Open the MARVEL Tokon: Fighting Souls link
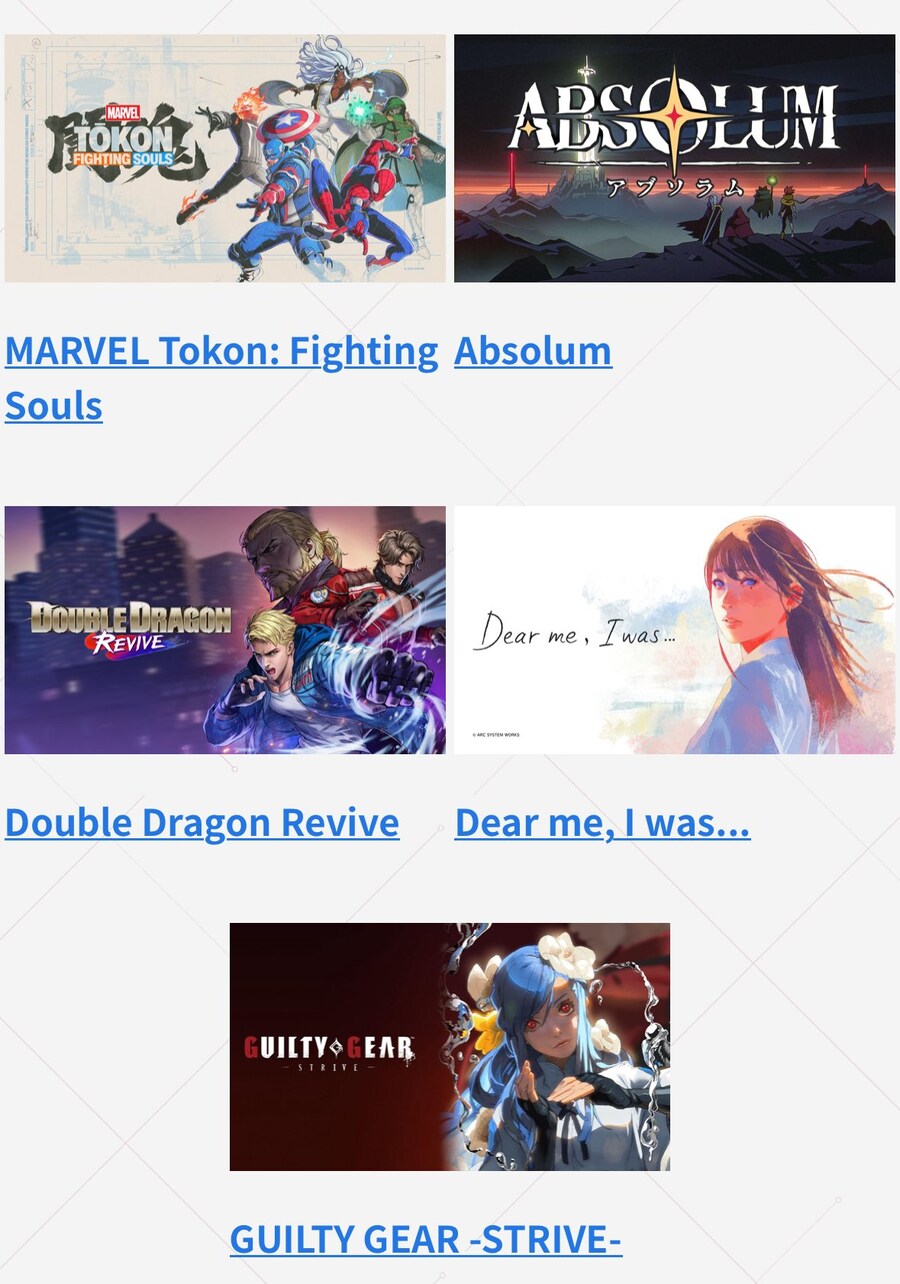Image resolution: width=900 pixels, height=1284 pixels. (x=221, y=352)
